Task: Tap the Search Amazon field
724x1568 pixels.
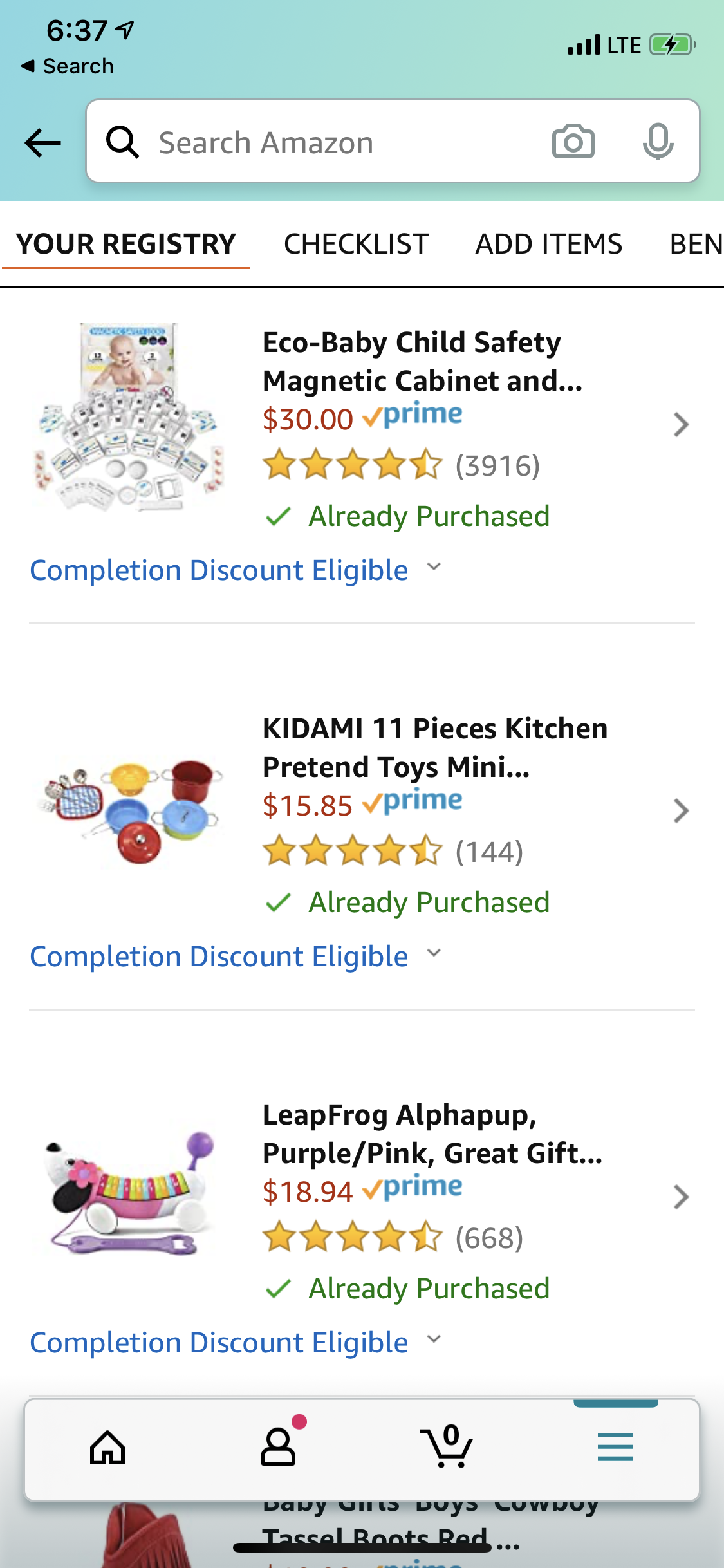Action: point(335,142)
